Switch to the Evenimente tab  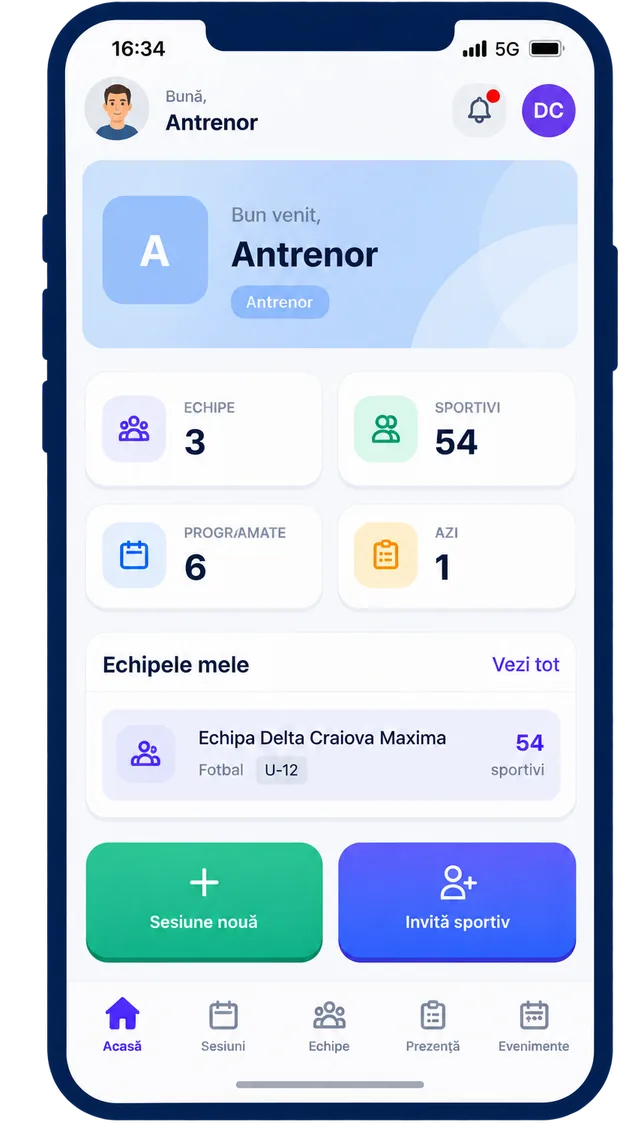pos(534,1026)
